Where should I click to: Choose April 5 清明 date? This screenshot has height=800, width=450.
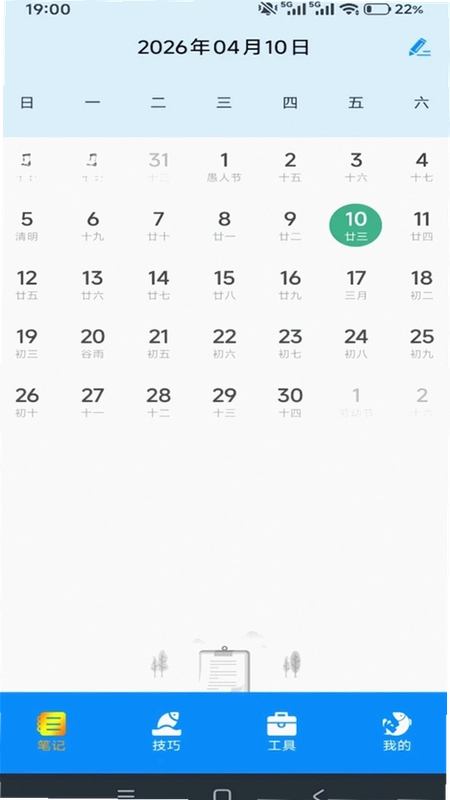(x=27, y=226)
